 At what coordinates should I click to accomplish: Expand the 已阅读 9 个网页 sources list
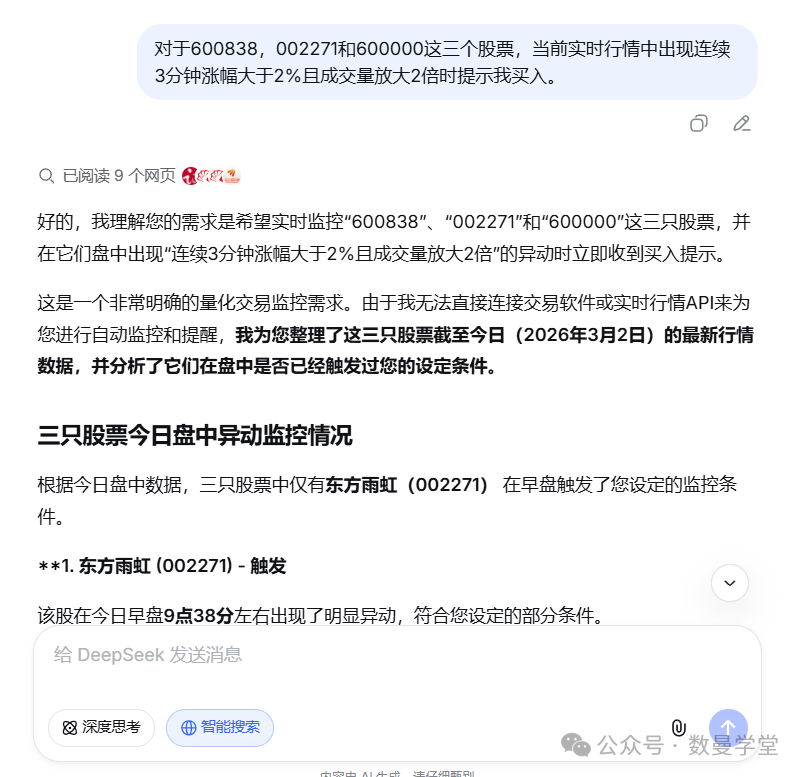coord(118,176)
